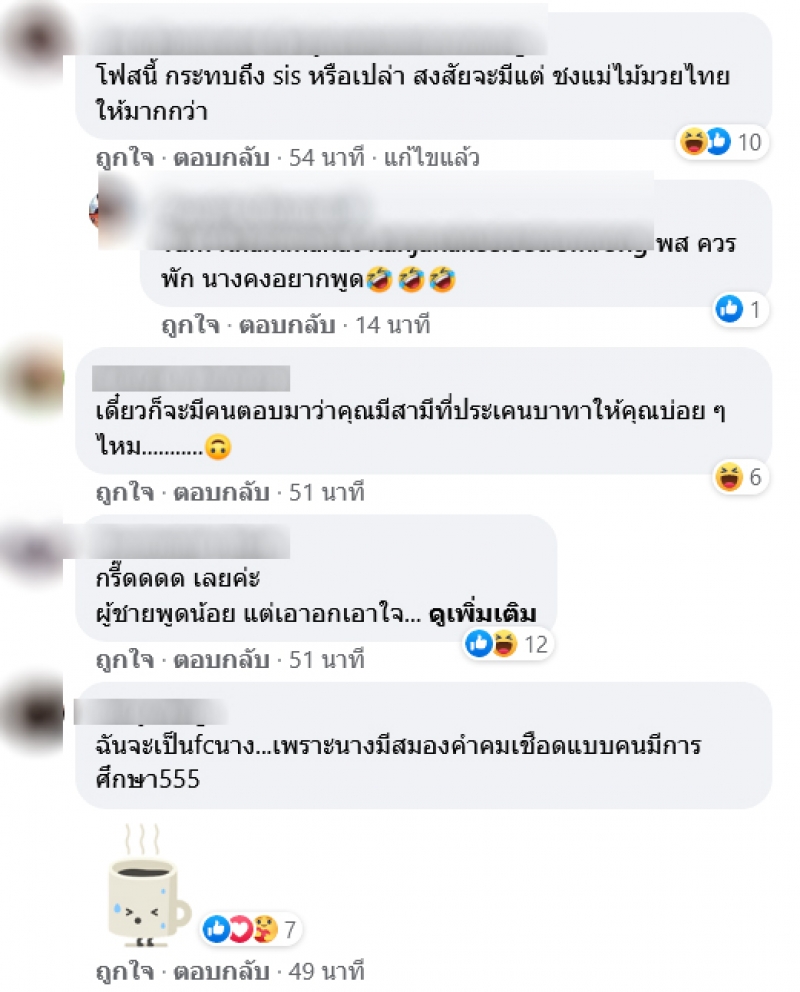The width and height of the screenshot is (800, 992).
Task: See who reacted with the 6 reactions
Action: (739, 478)
